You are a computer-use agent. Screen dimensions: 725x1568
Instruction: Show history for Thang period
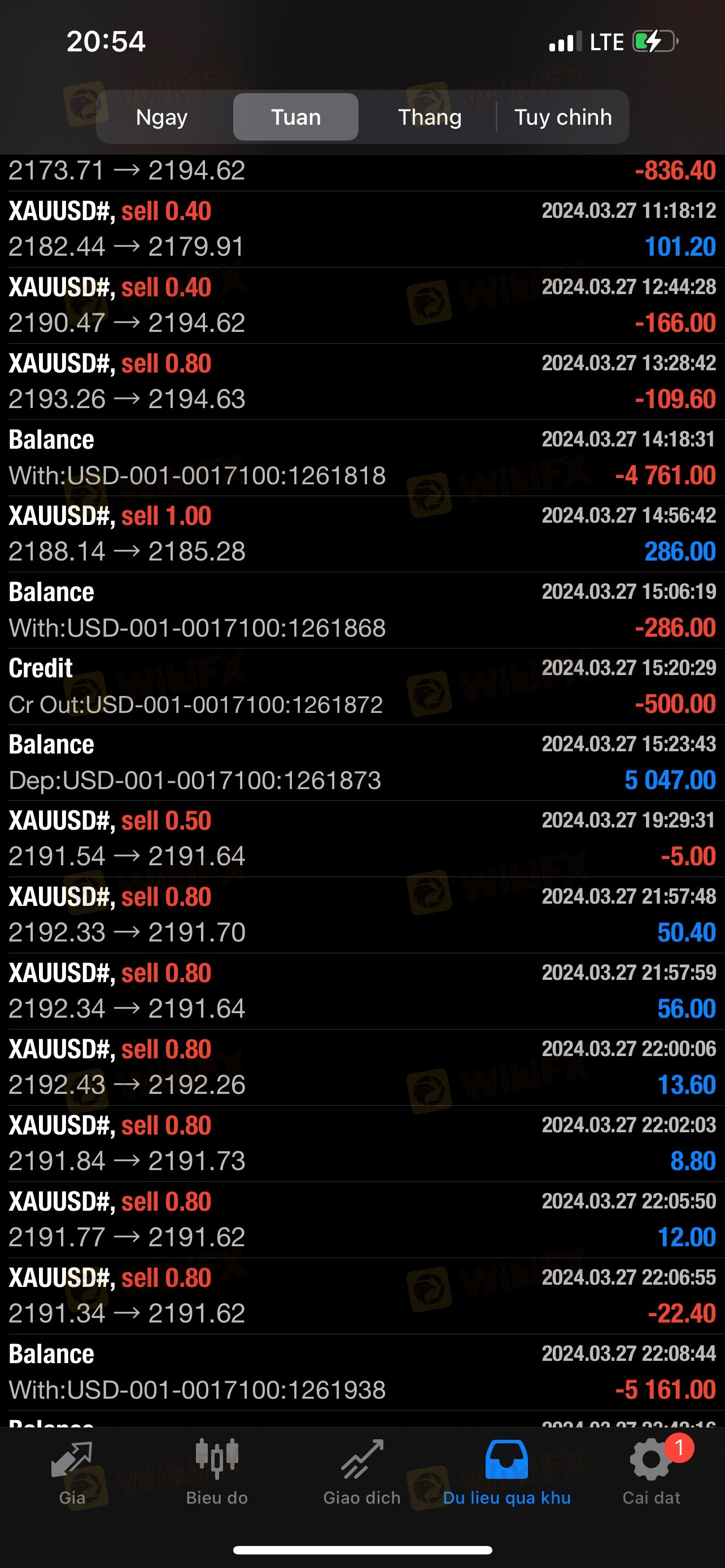point(430,117)
